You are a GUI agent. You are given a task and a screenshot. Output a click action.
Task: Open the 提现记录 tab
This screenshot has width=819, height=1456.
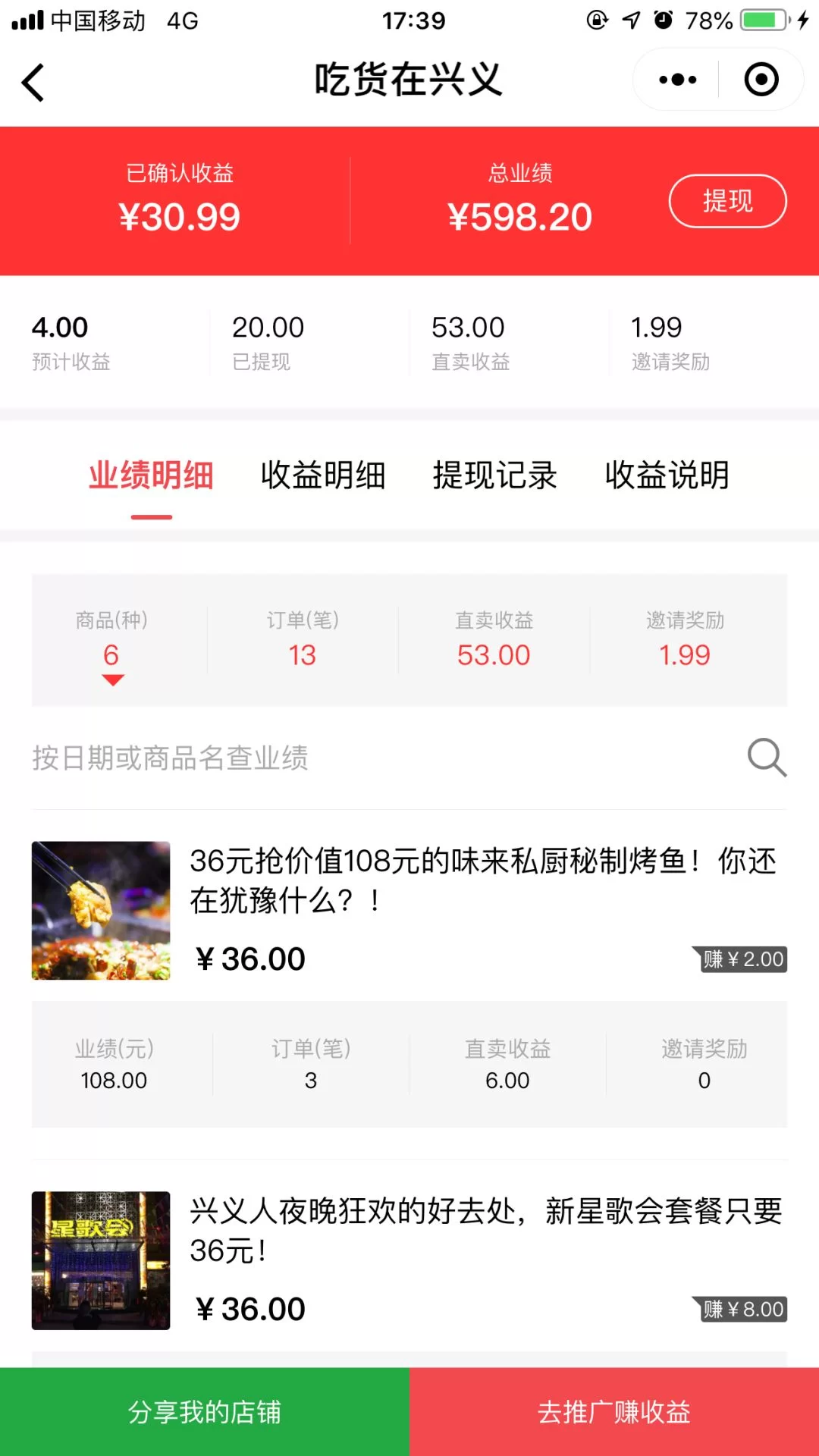(x=494, y=475)
